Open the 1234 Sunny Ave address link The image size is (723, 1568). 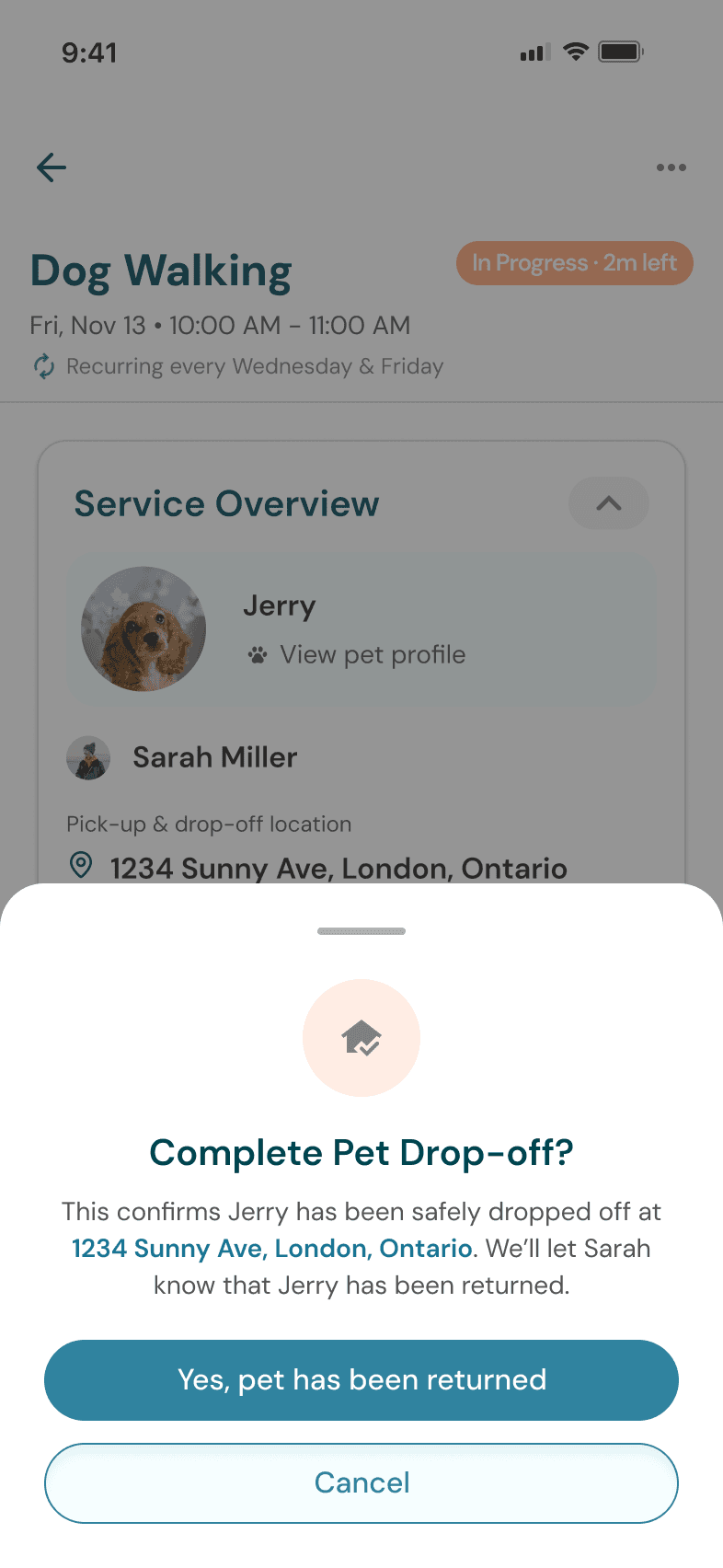[x=272, y=1249]
